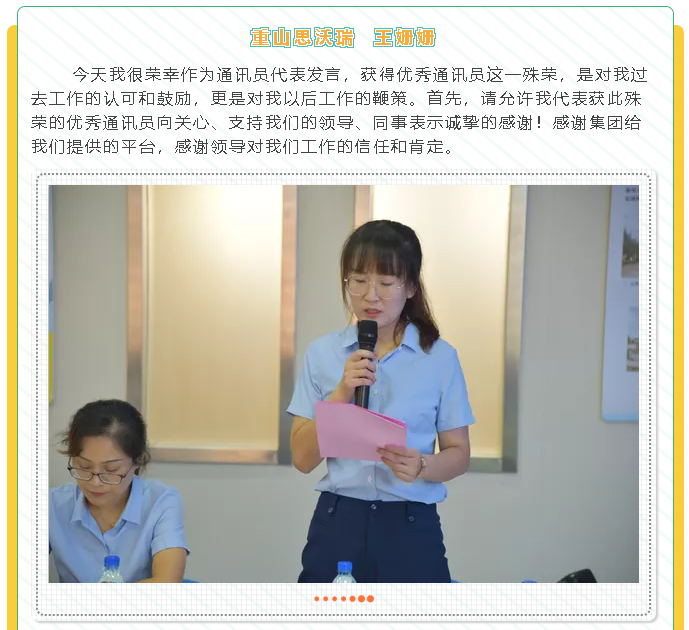Tap the carousel page indicator dots
Image resolution: width=689 pixels, height=630 pixels.
[344, 599]
